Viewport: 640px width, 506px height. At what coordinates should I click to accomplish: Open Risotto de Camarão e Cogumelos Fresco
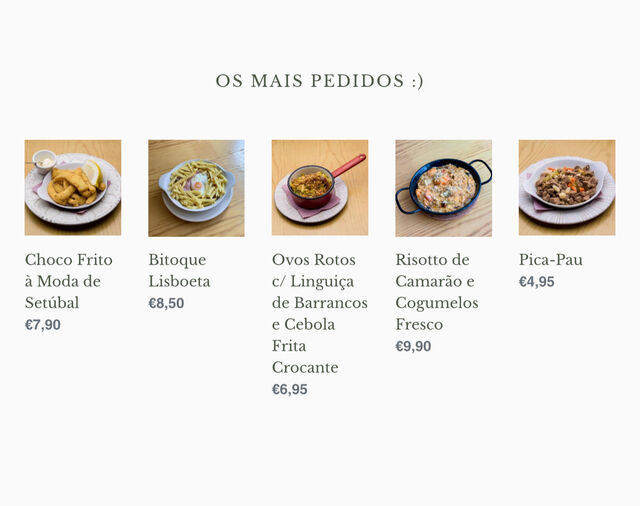[x=443, y=188]
